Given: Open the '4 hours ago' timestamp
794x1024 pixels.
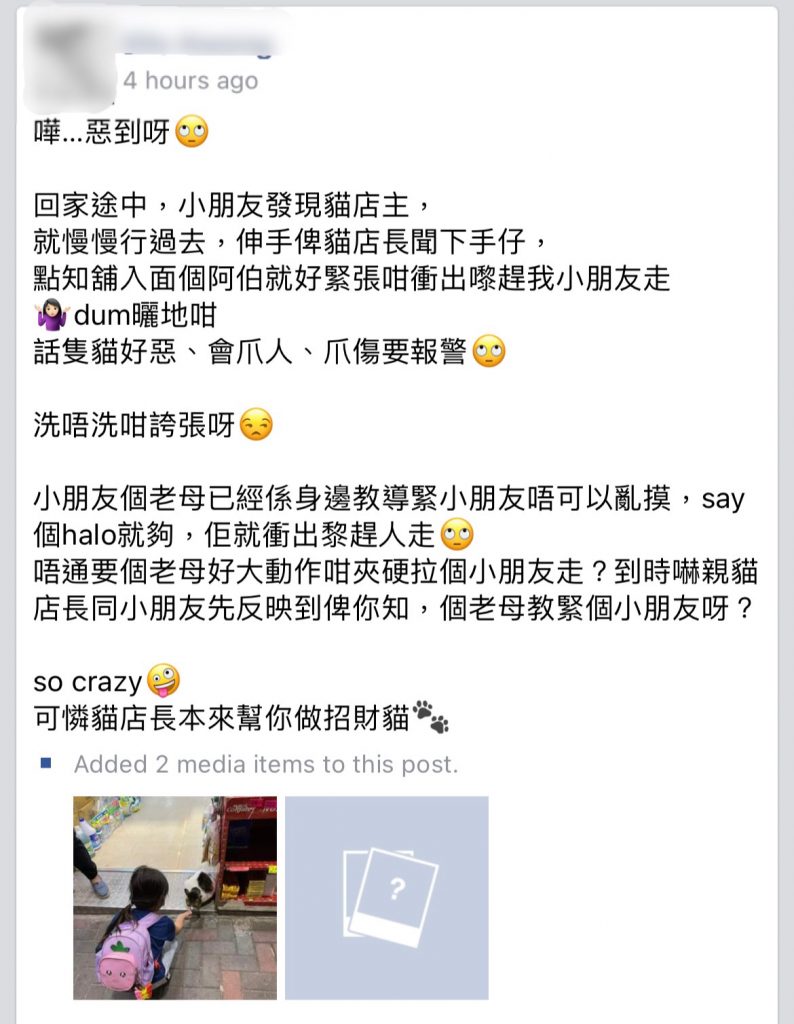Looking at the screenshot, I should pos(190,81).
